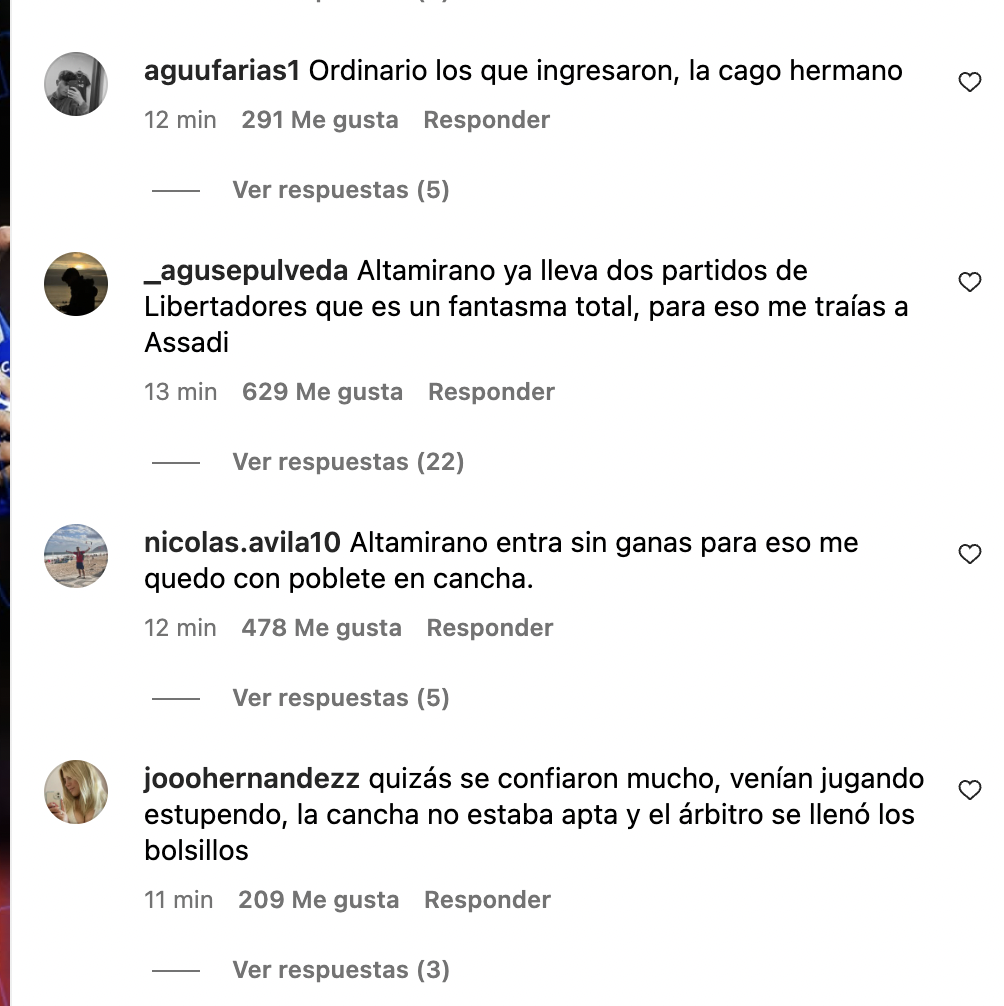Like jooohernandezz's comment

click(x=970, y=791)
